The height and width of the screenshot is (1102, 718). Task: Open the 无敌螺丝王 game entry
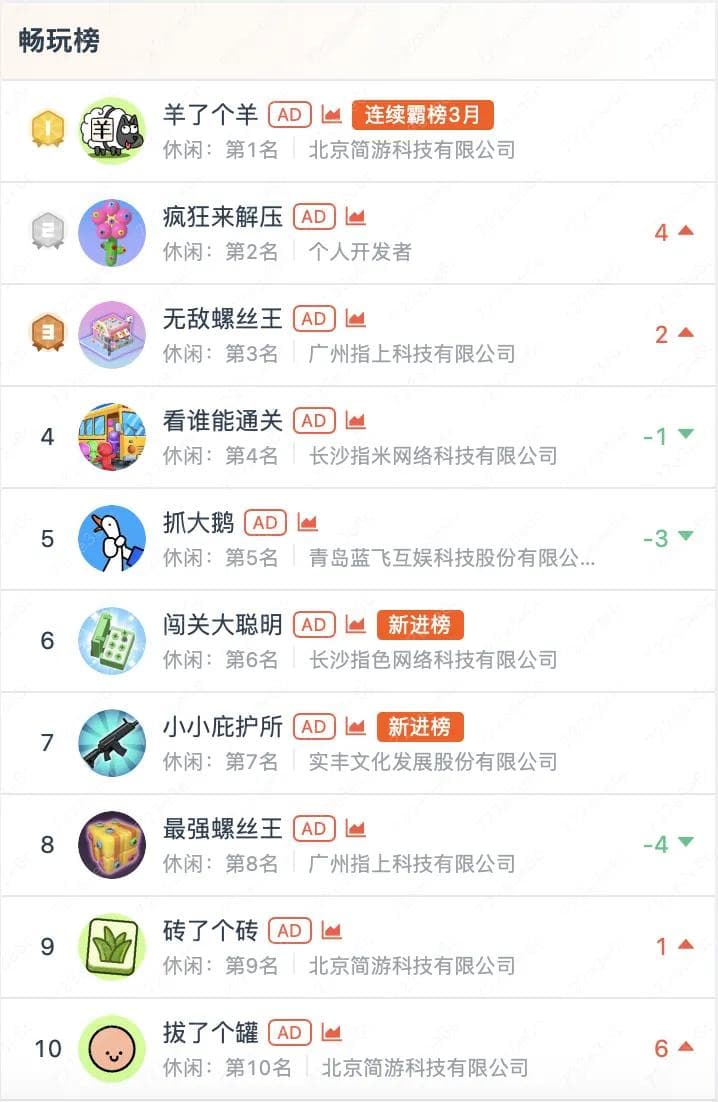click(222, 319)
